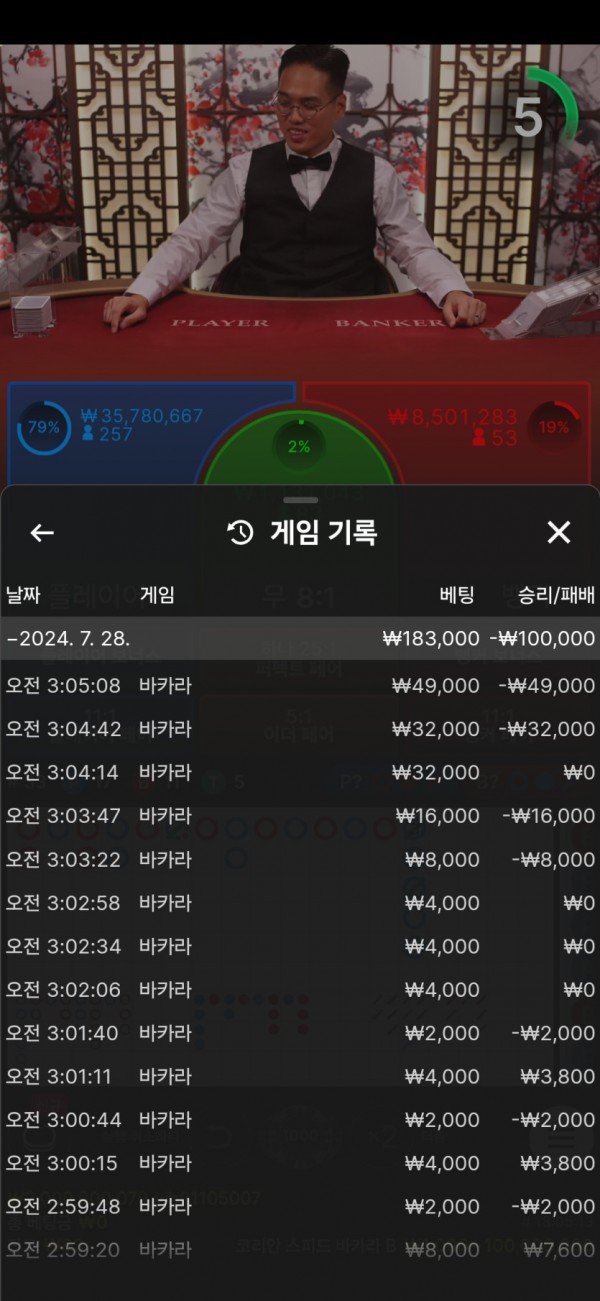Screen dimensions: 600x1301
Task: Open the 오전 3:04:42 바카라 record
Action: 300,729
